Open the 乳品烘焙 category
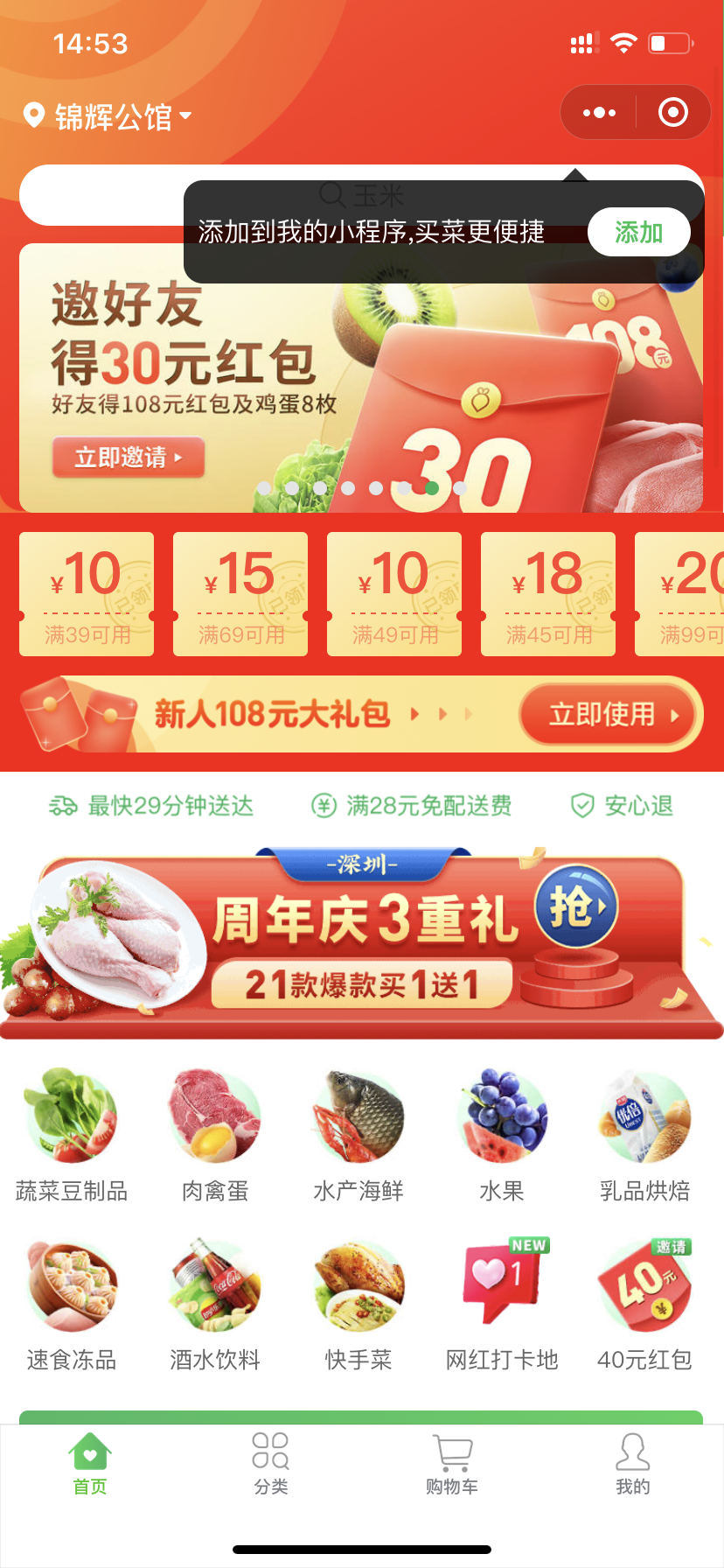This screenshot has width=724, height=1568. tap(645, 1135)
